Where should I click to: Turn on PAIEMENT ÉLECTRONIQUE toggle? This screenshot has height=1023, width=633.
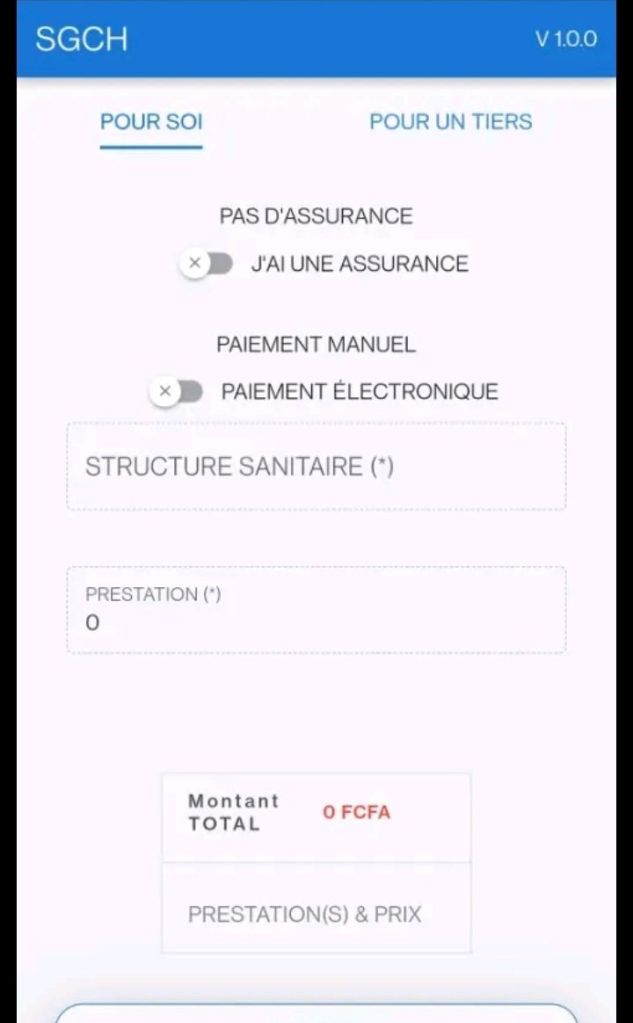[176, 391]
